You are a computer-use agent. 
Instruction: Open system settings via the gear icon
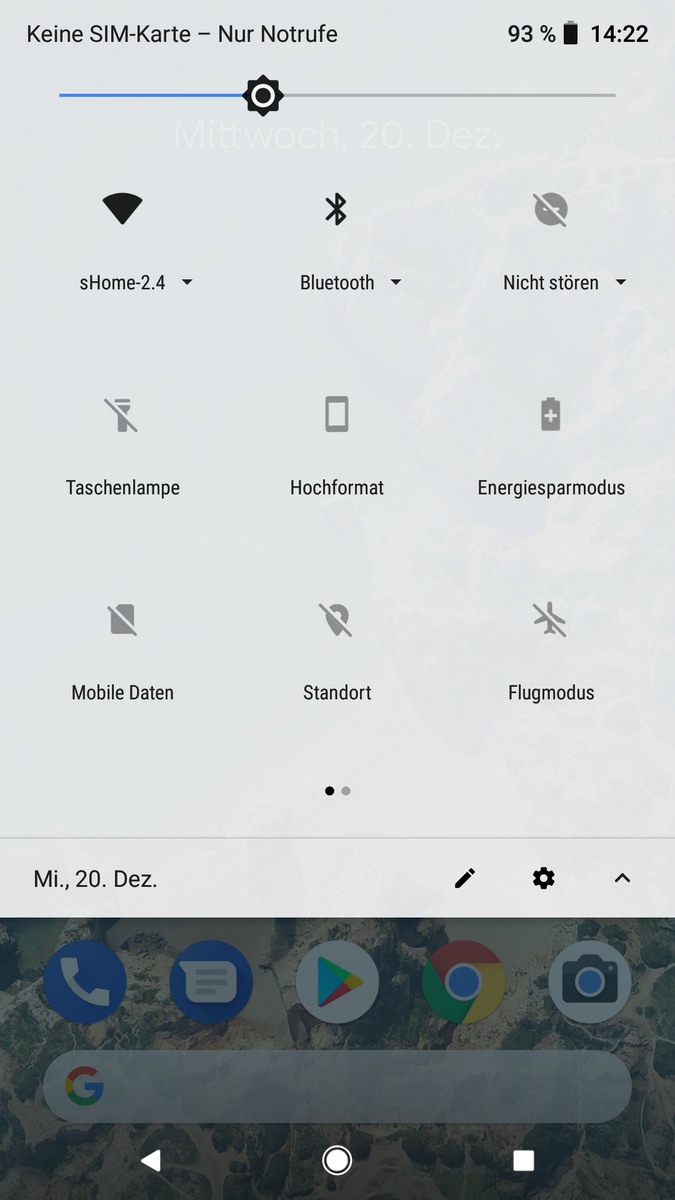click(543, 878)
